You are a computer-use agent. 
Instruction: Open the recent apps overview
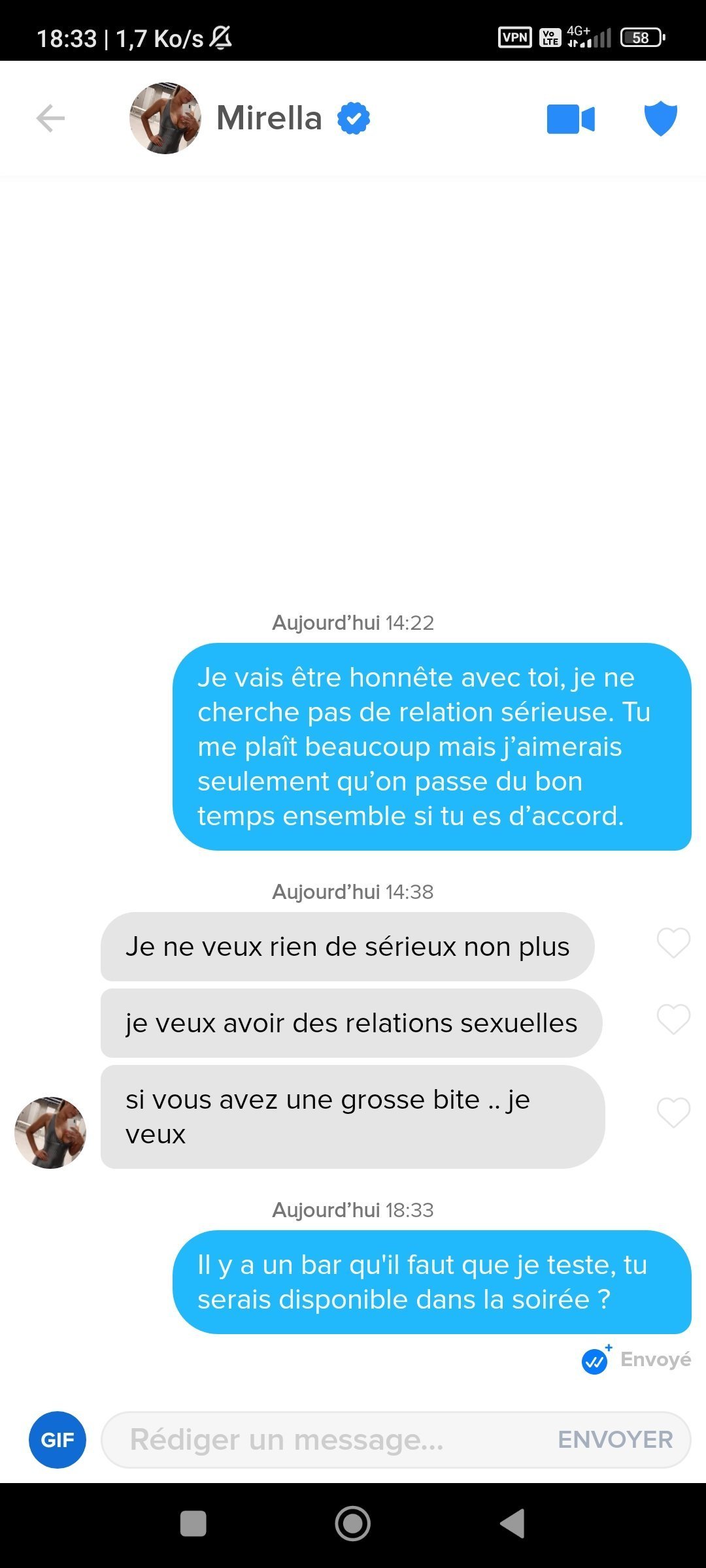(x=193, y=1524)
